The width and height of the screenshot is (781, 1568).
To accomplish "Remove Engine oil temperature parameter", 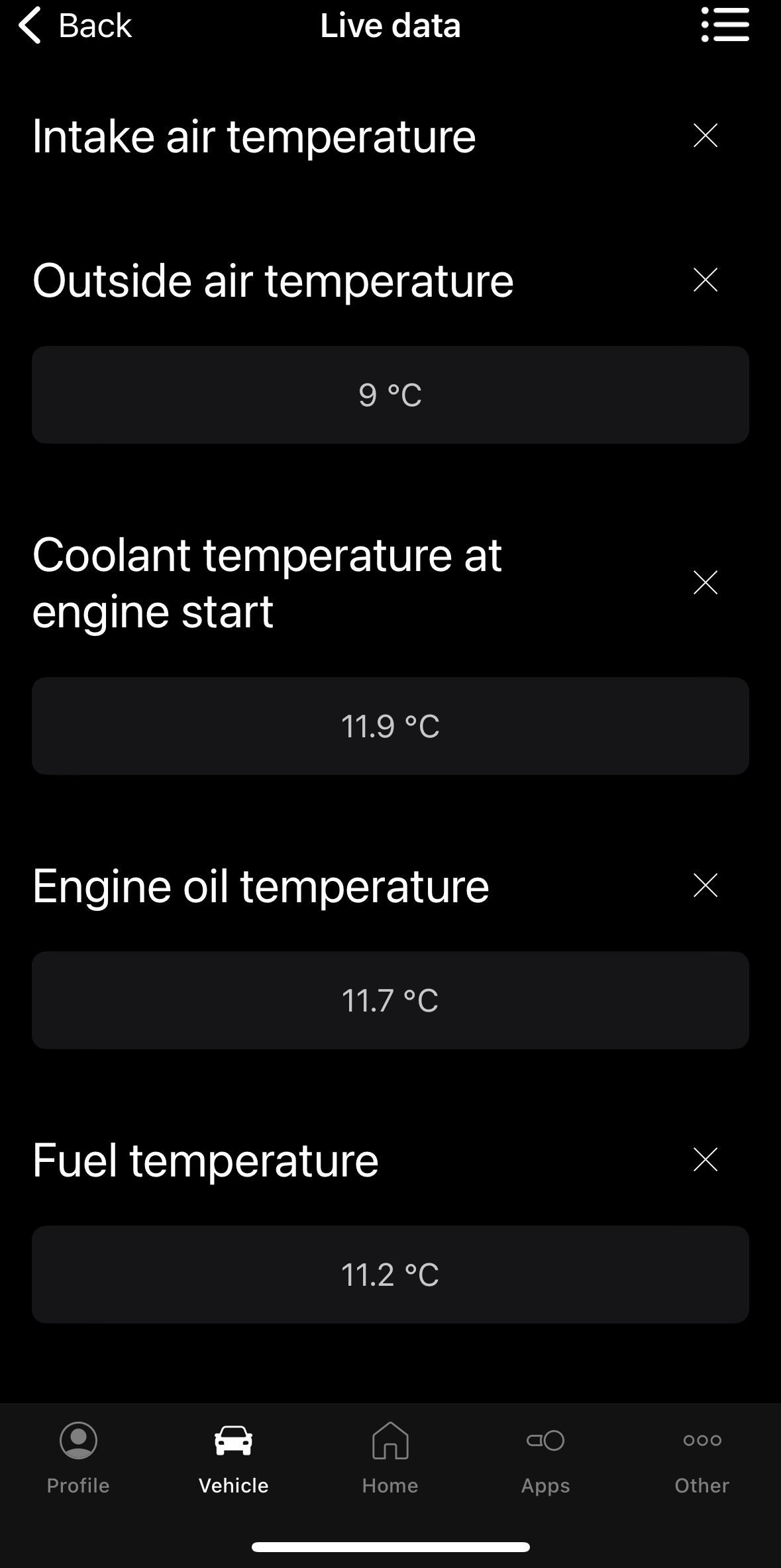I will pos(705,886).
